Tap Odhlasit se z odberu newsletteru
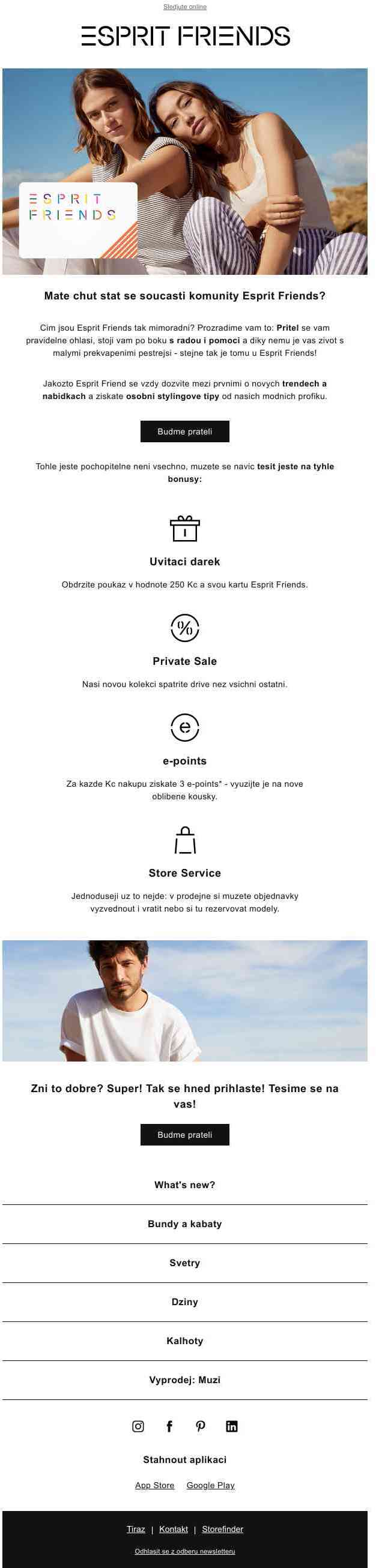Screen dimensions: 376x1568 [184, 1551]
